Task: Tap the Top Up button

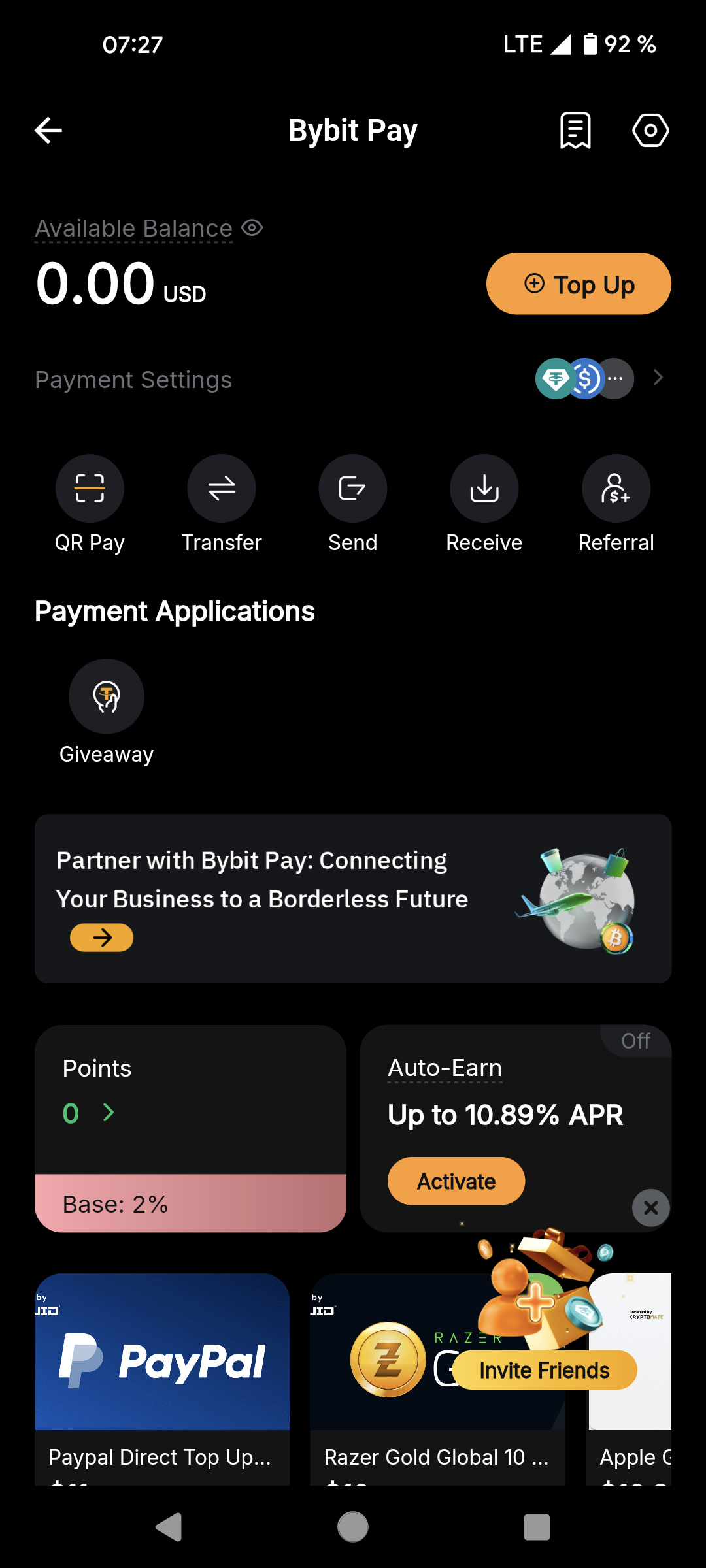Action: coord(579,284)
